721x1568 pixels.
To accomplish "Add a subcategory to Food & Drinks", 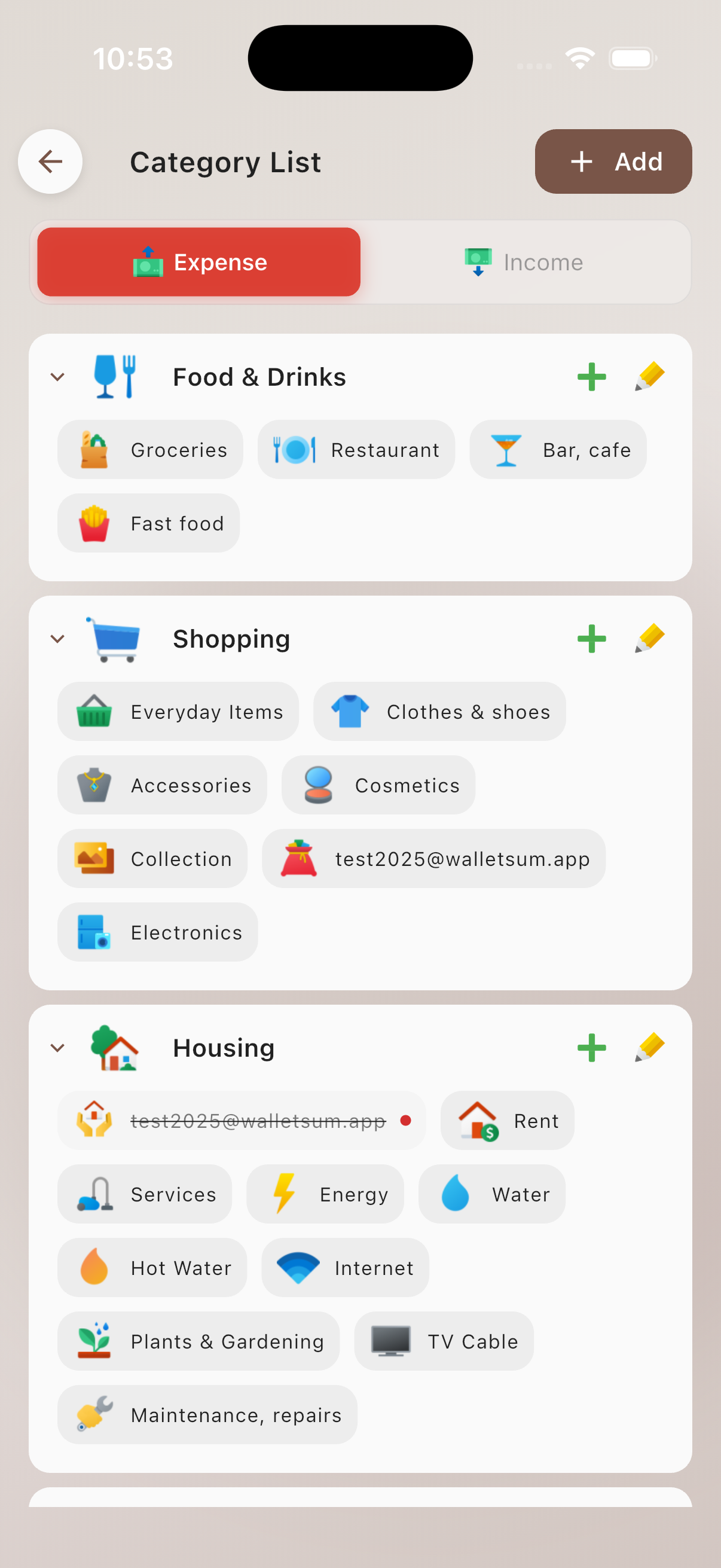I will (x=591, y=377).
